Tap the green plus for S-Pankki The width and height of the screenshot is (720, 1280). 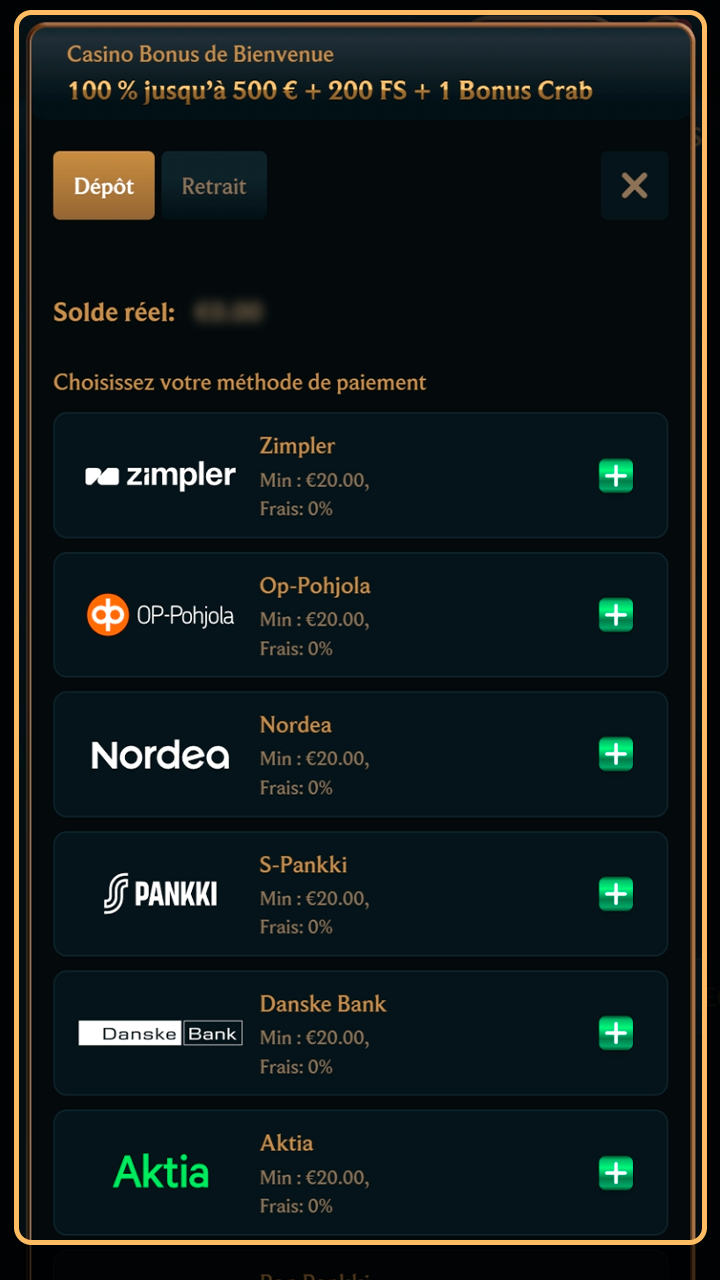click(616, 894)
